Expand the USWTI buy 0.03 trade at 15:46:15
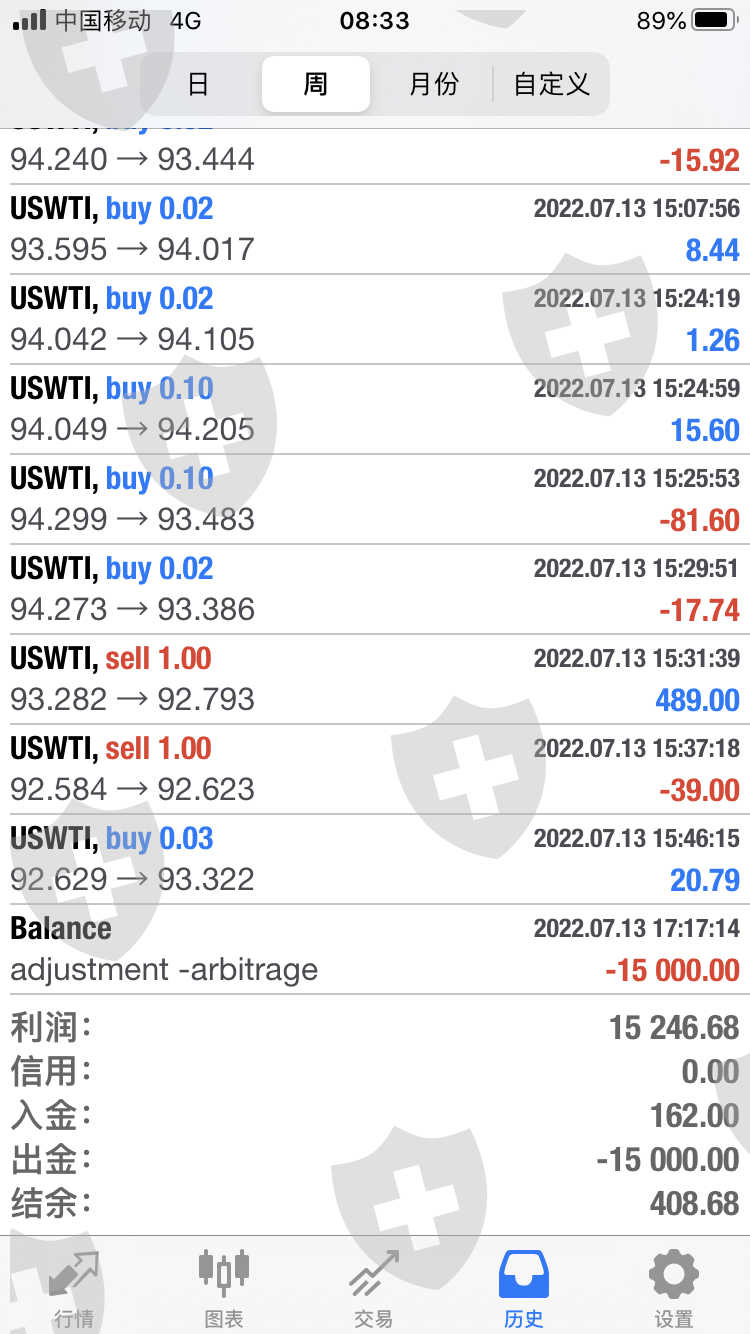 [375, 859]
